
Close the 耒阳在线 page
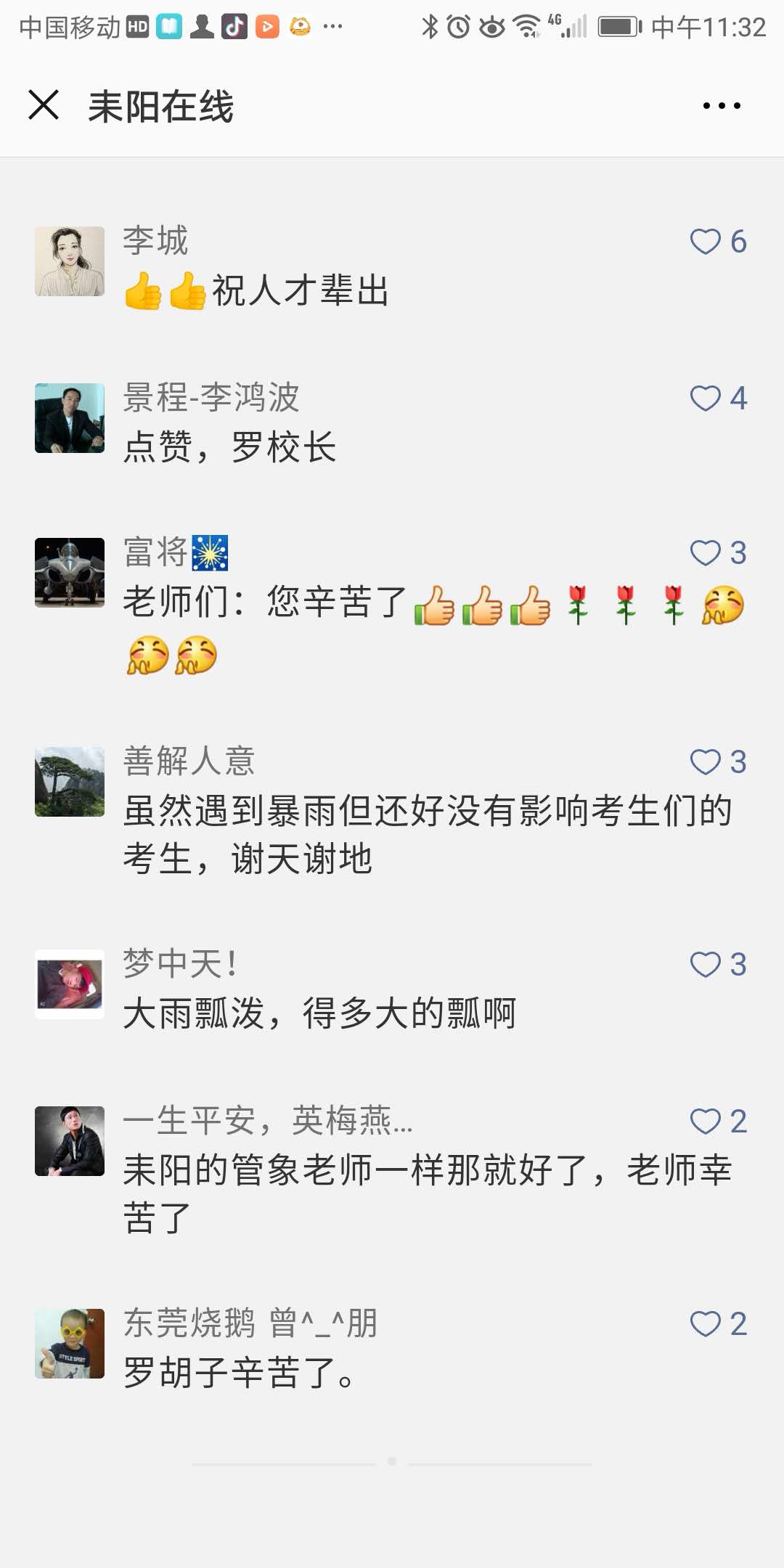44,105
